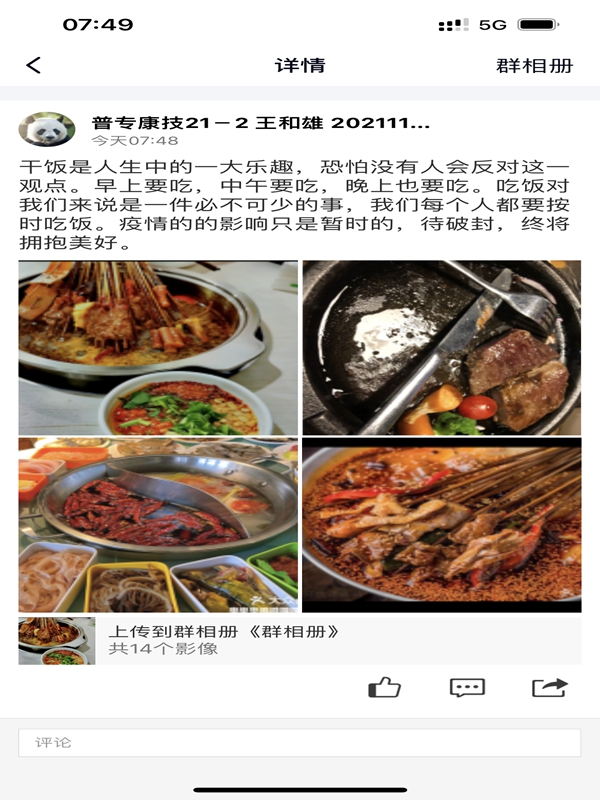This screenshot has height=800, width=600.
Task: Open the 群相册 link in header
Action: click(x=534, y=66)
